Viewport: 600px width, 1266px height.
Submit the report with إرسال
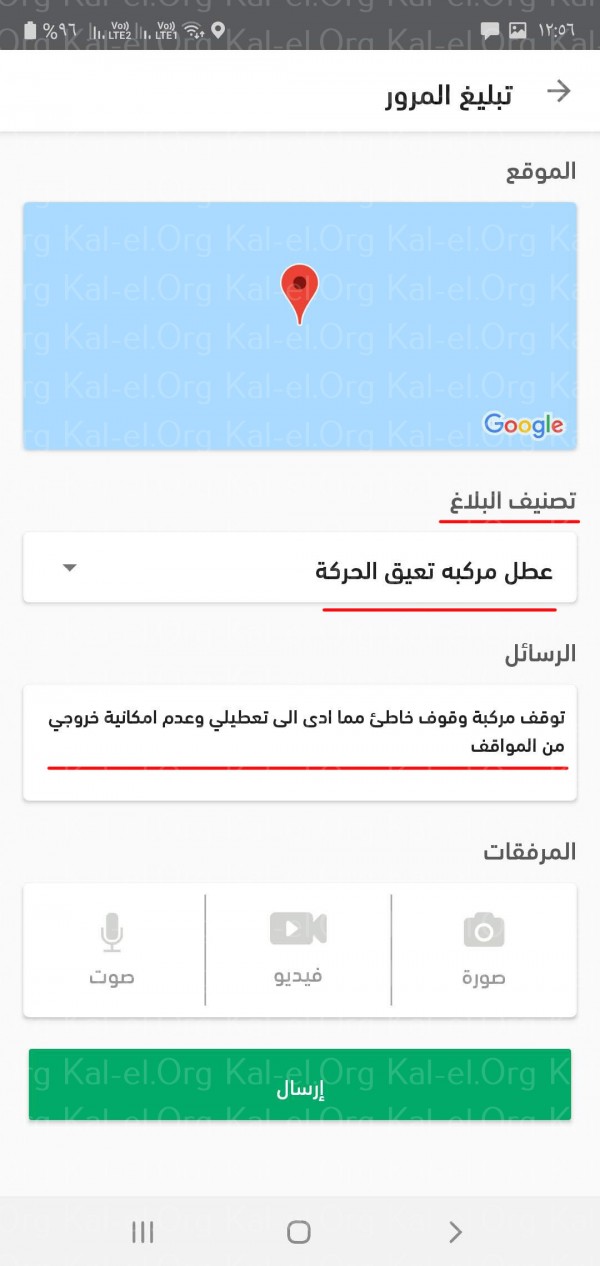(300, 1084)
